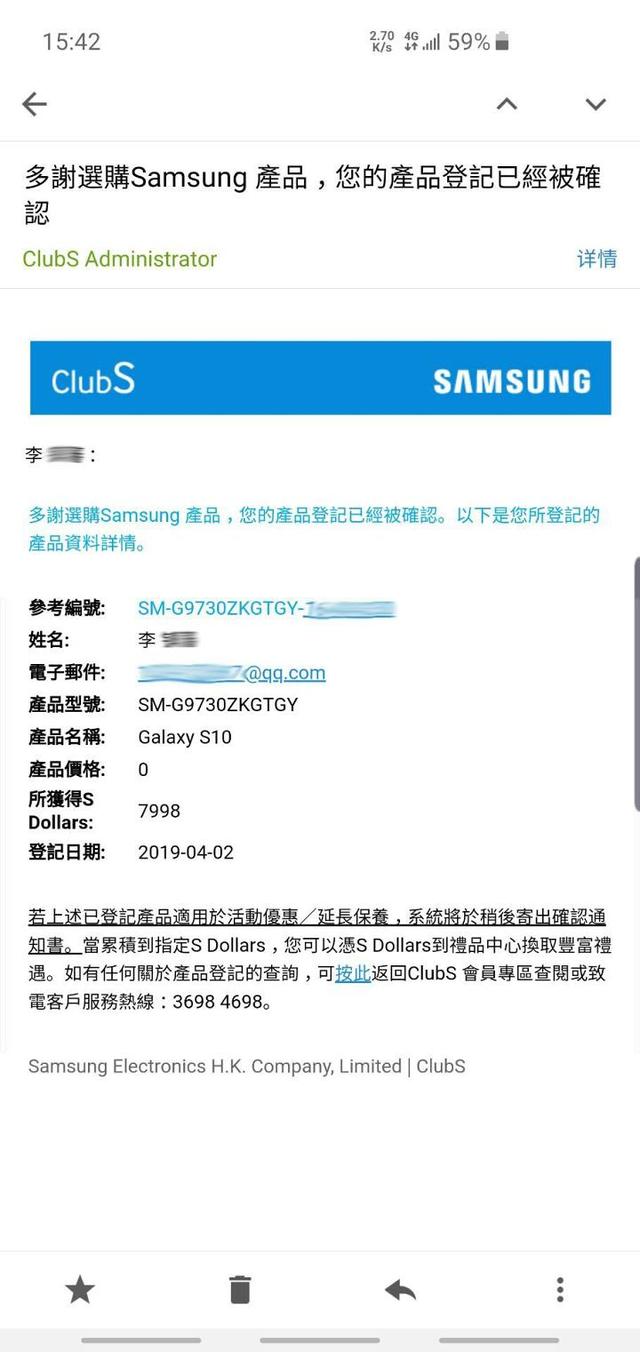
Task: Open the SM-G9730ZKGTGY reference number link
Action: pyautogui.click(x=266, y=608)
